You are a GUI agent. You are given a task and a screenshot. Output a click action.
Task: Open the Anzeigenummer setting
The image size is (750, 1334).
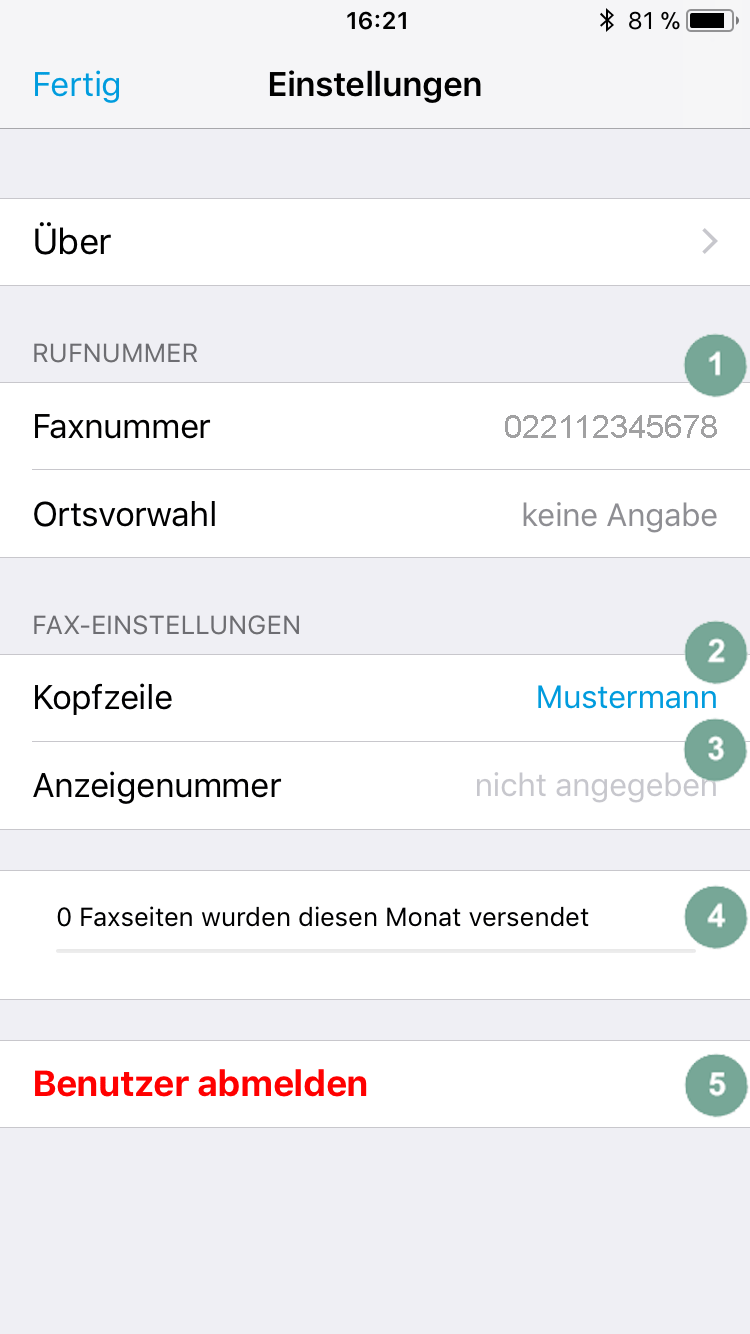[375, 786]
